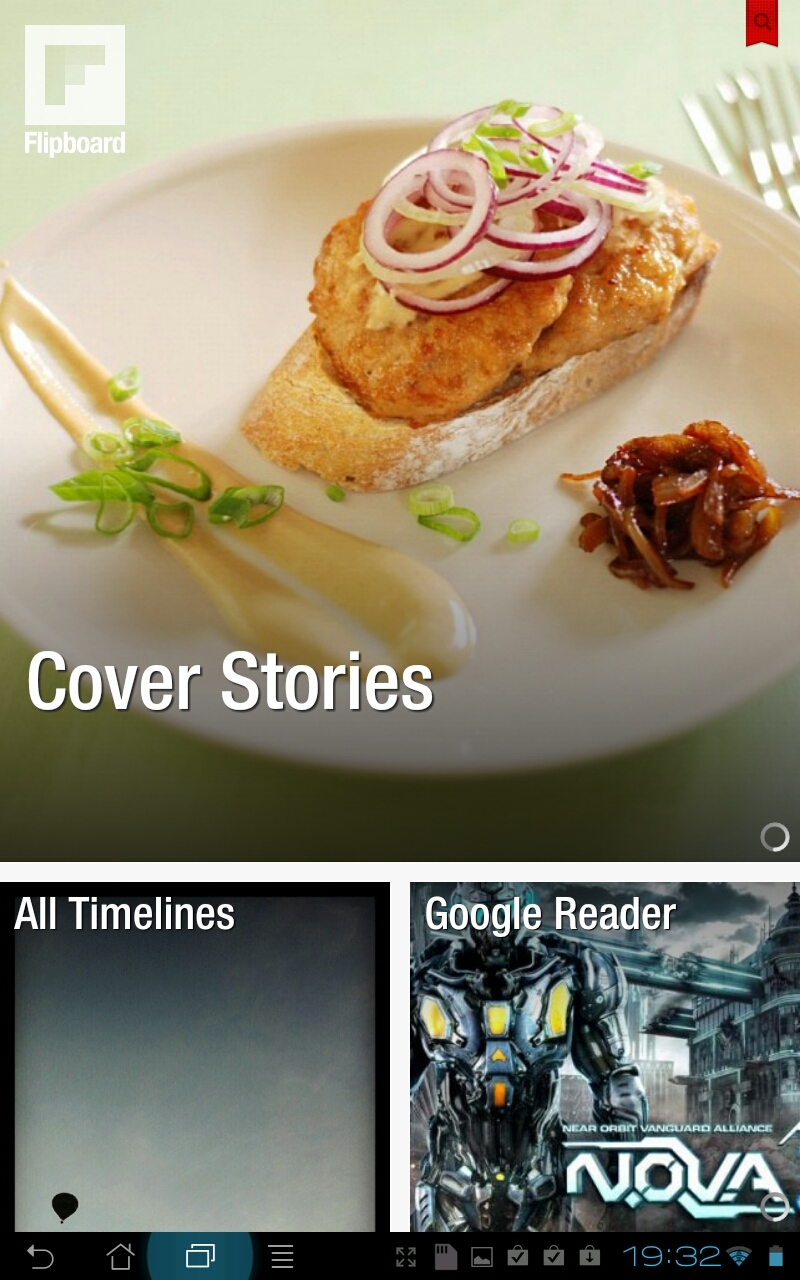Viewport: 800px width, 1280px height.
Task: Open the menu via the three-line icon
Action: pyautogui.click(x=278, y=1256)
